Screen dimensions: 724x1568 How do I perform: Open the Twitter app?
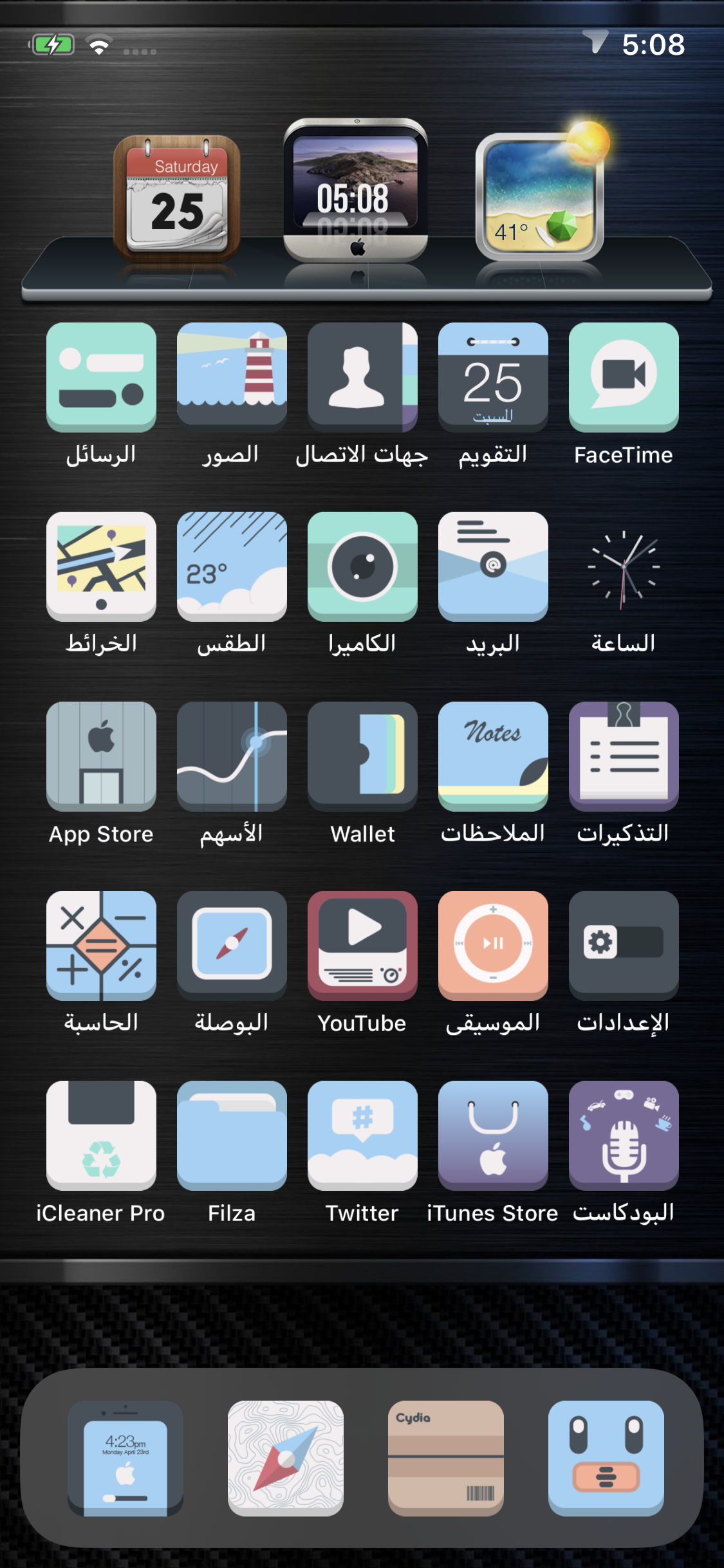362,1135
